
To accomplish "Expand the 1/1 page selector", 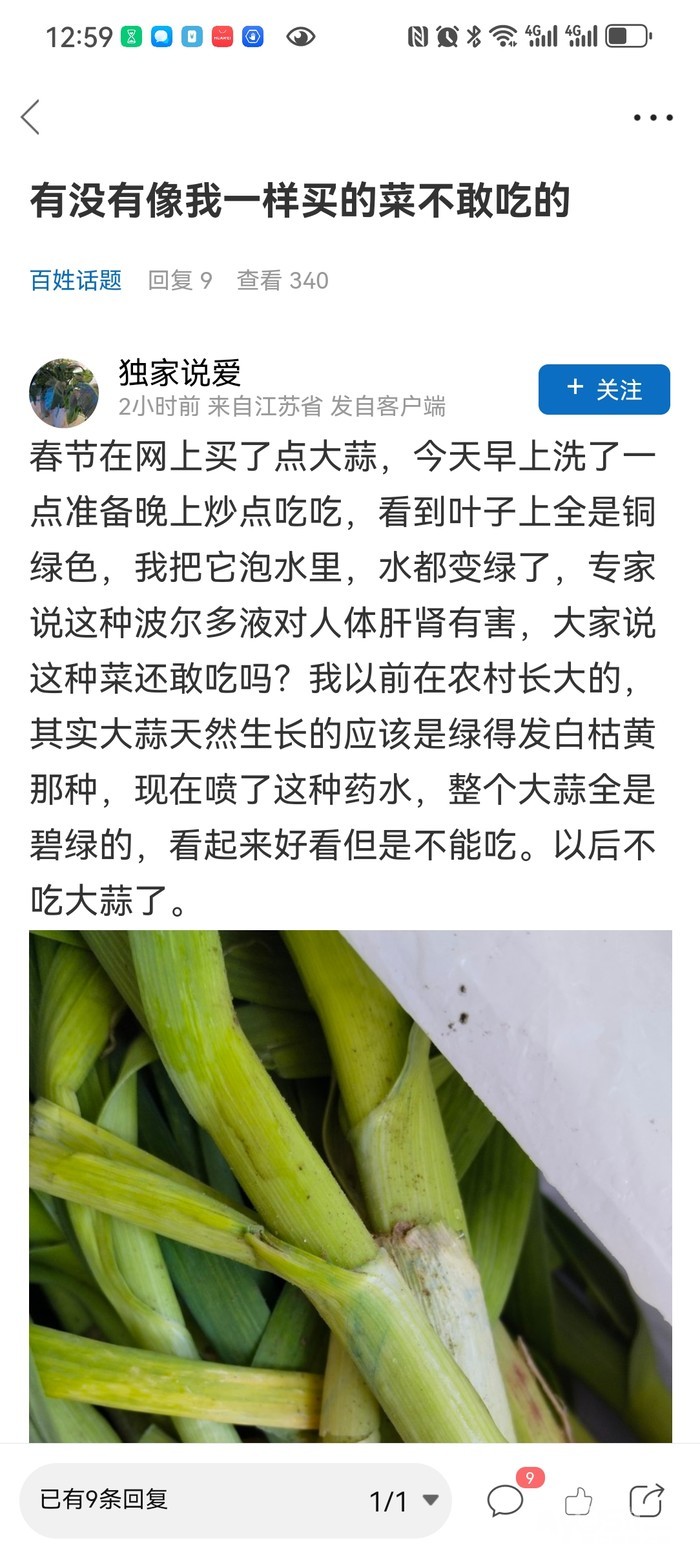I will 404,1500.
